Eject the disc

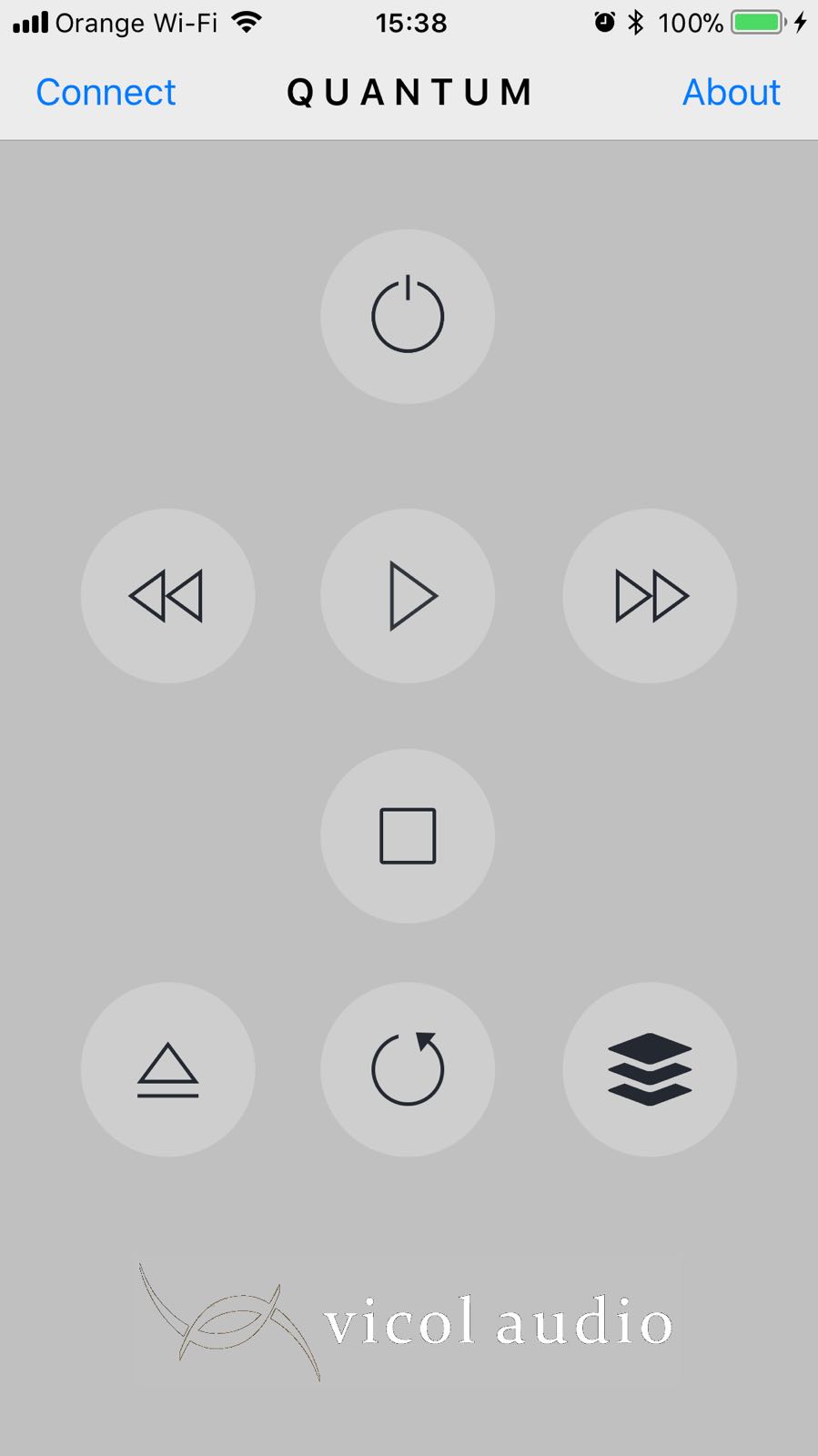coord(167,1069)
